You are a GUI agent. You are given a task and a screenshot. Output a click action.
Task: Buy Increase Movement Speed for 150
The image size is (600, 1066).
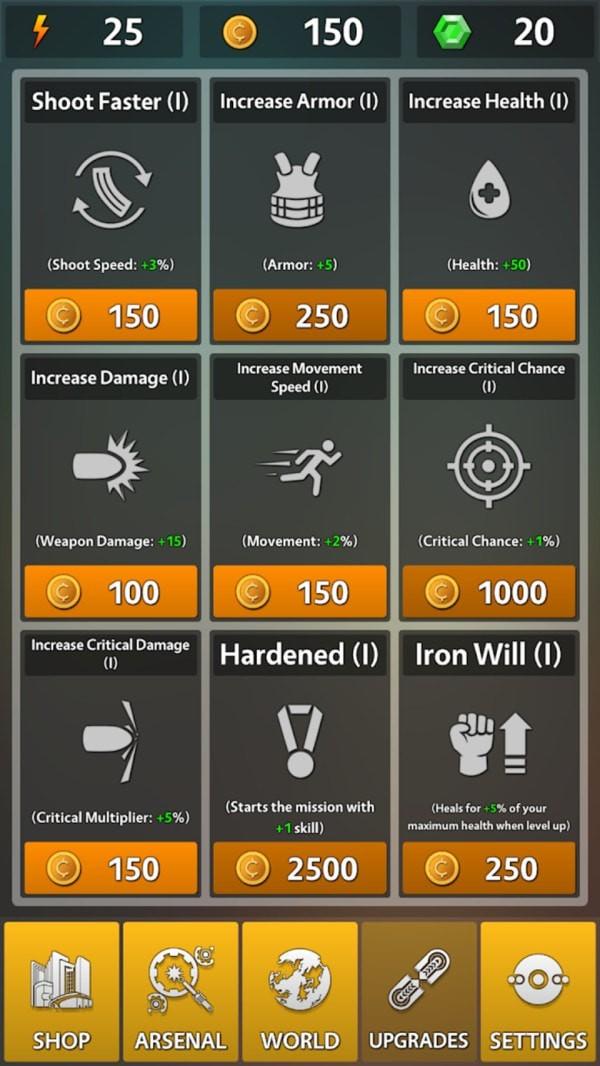pyautogui.click(x=299, y=592)
